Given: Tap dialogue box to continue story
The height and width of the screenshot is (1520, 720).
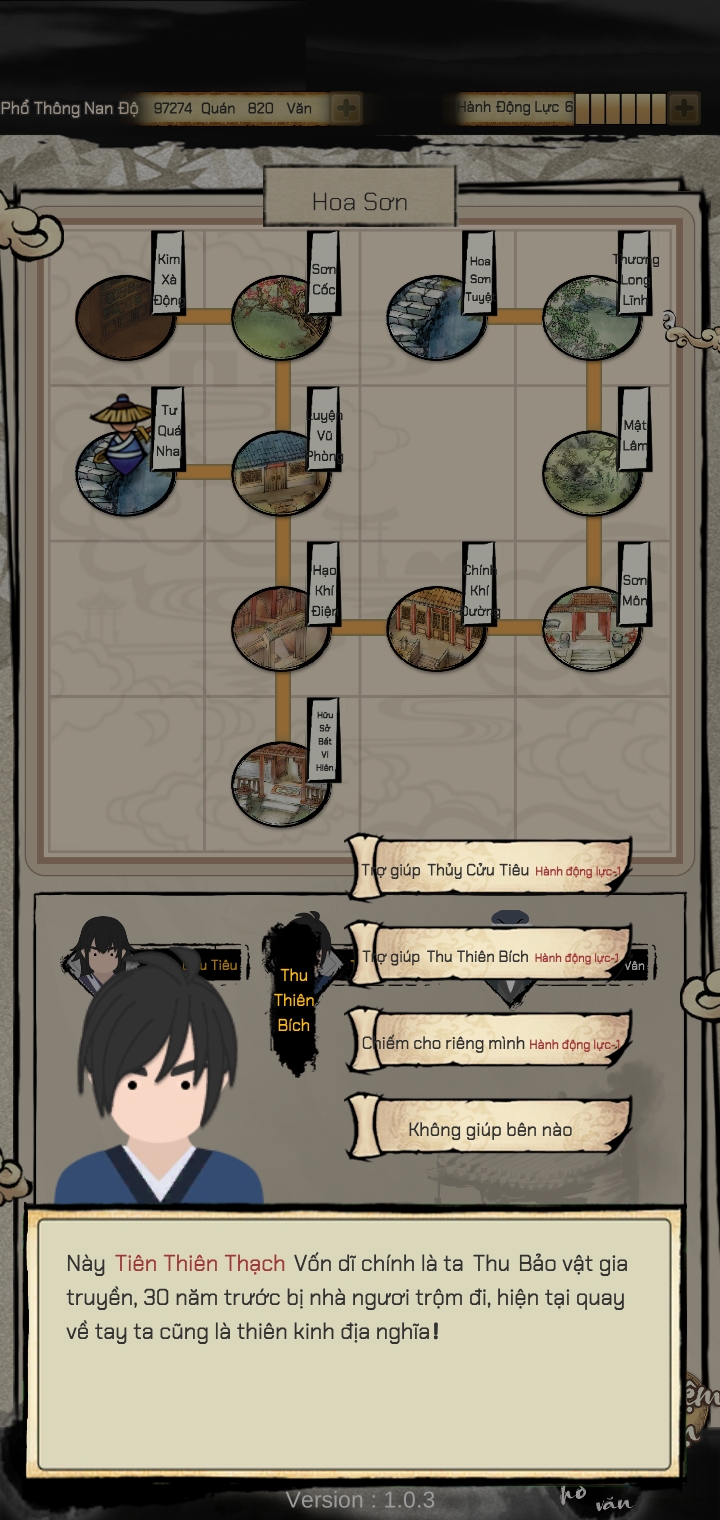Looking at the screenshot, I should click(x=354, y=1340).
